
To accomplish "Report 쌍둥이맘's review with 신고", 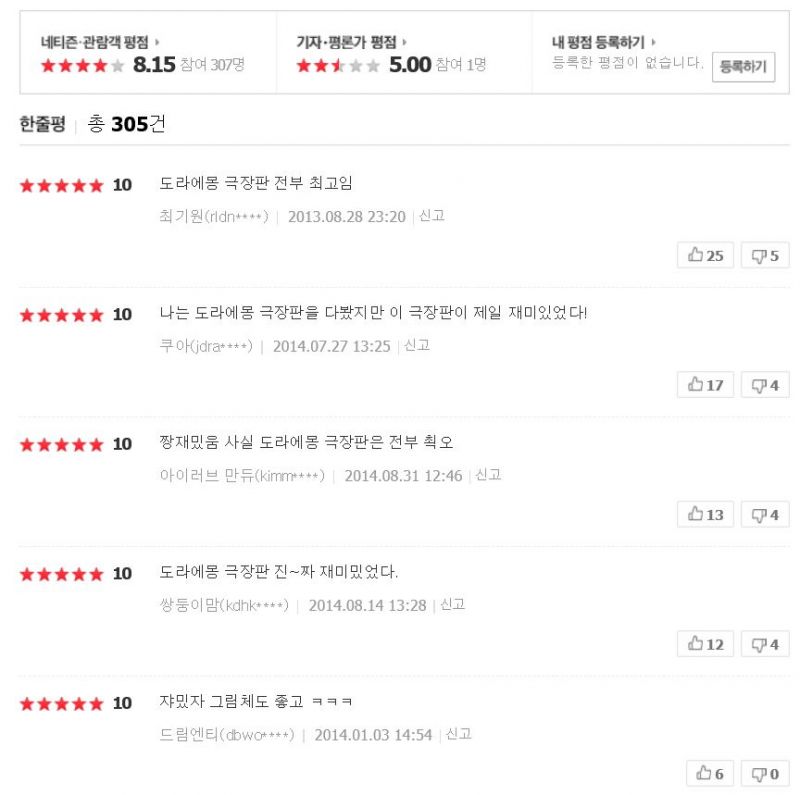I will pos(453,605).
